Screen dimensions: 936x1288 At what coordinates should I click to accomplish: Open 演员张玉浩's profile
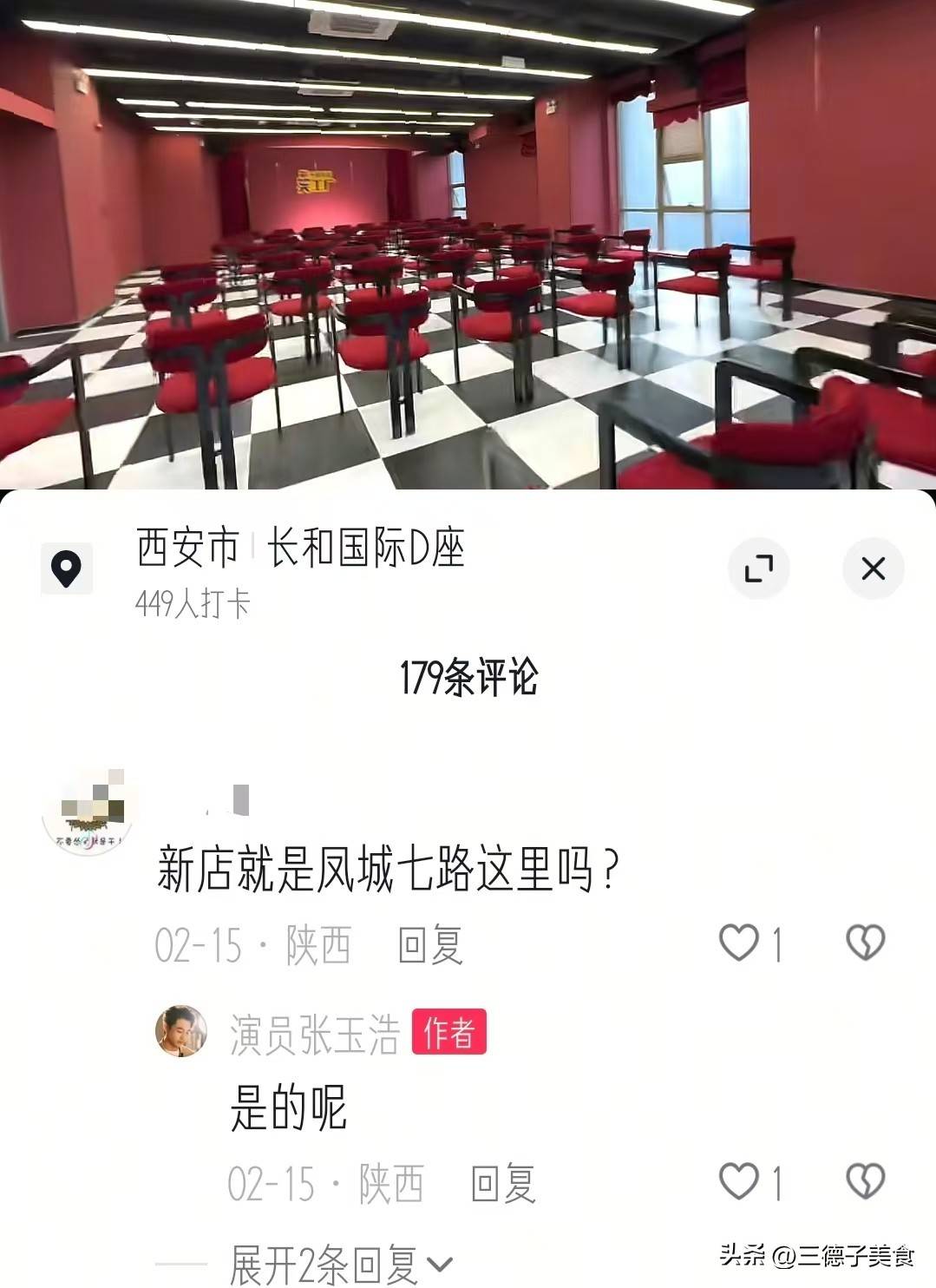[x=181, y=1032]
